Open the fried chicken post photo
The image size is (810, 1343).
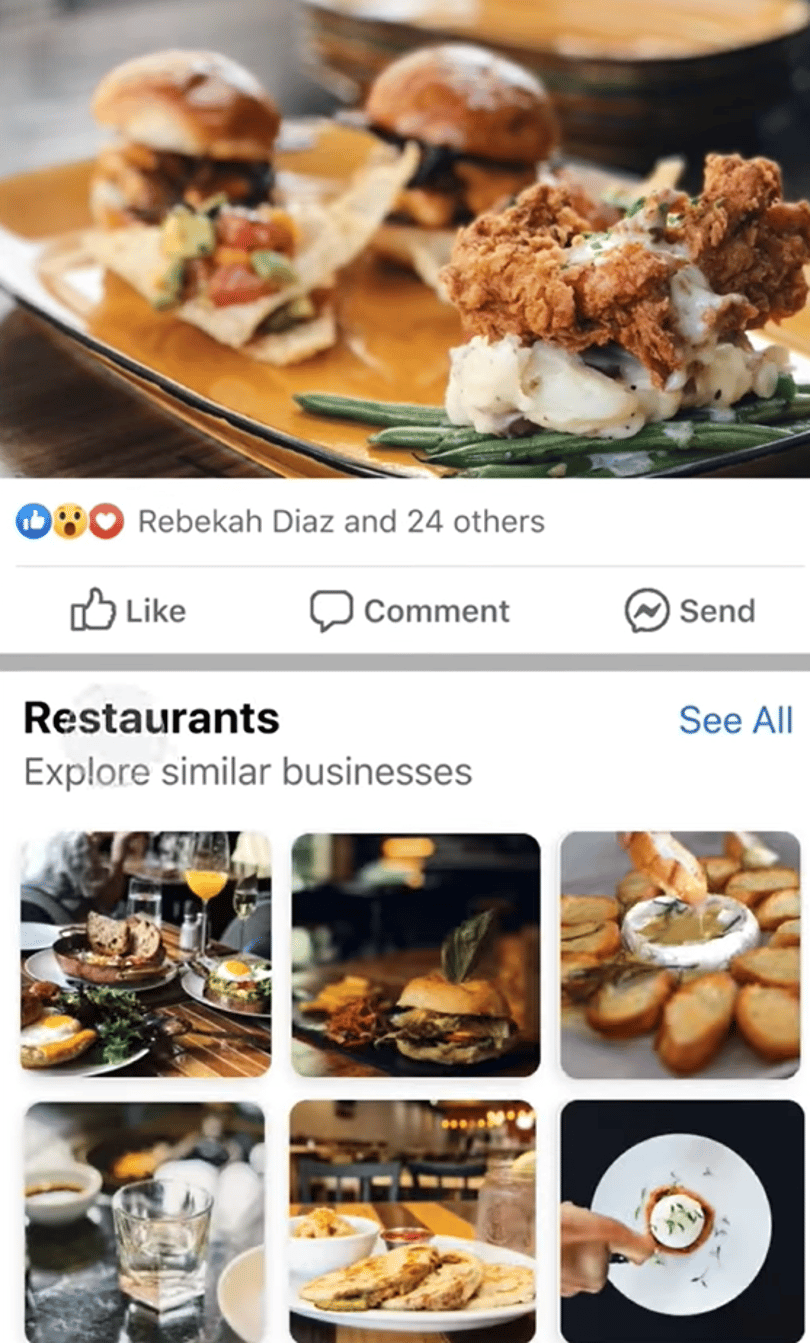coord(405,239)
